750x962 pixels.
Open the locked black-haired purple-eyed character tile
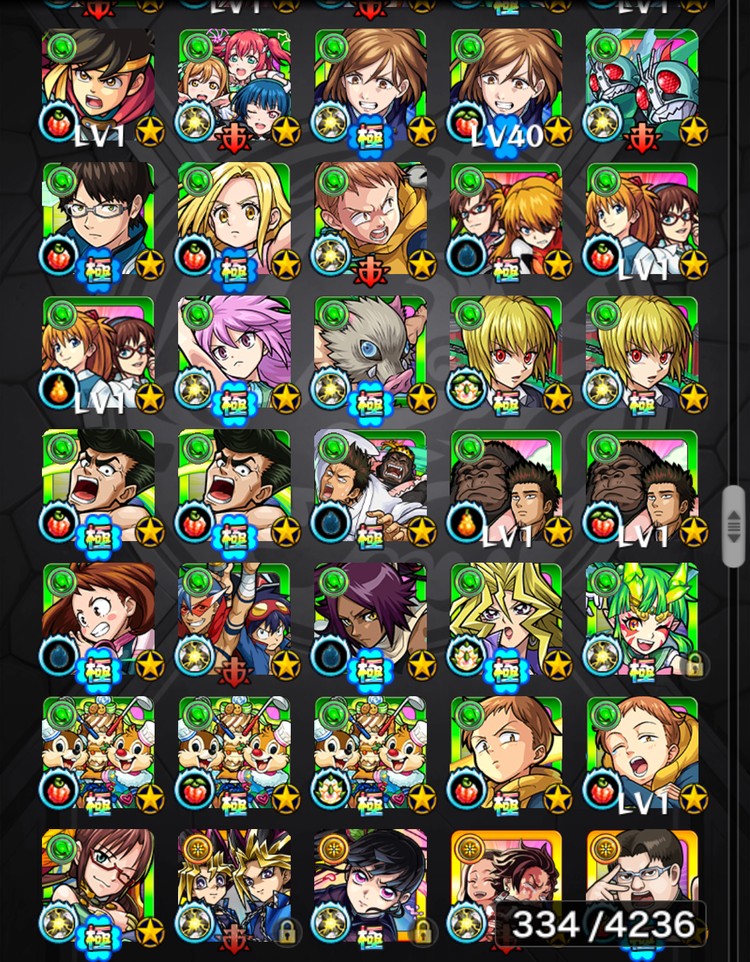[x=370, y=886]
